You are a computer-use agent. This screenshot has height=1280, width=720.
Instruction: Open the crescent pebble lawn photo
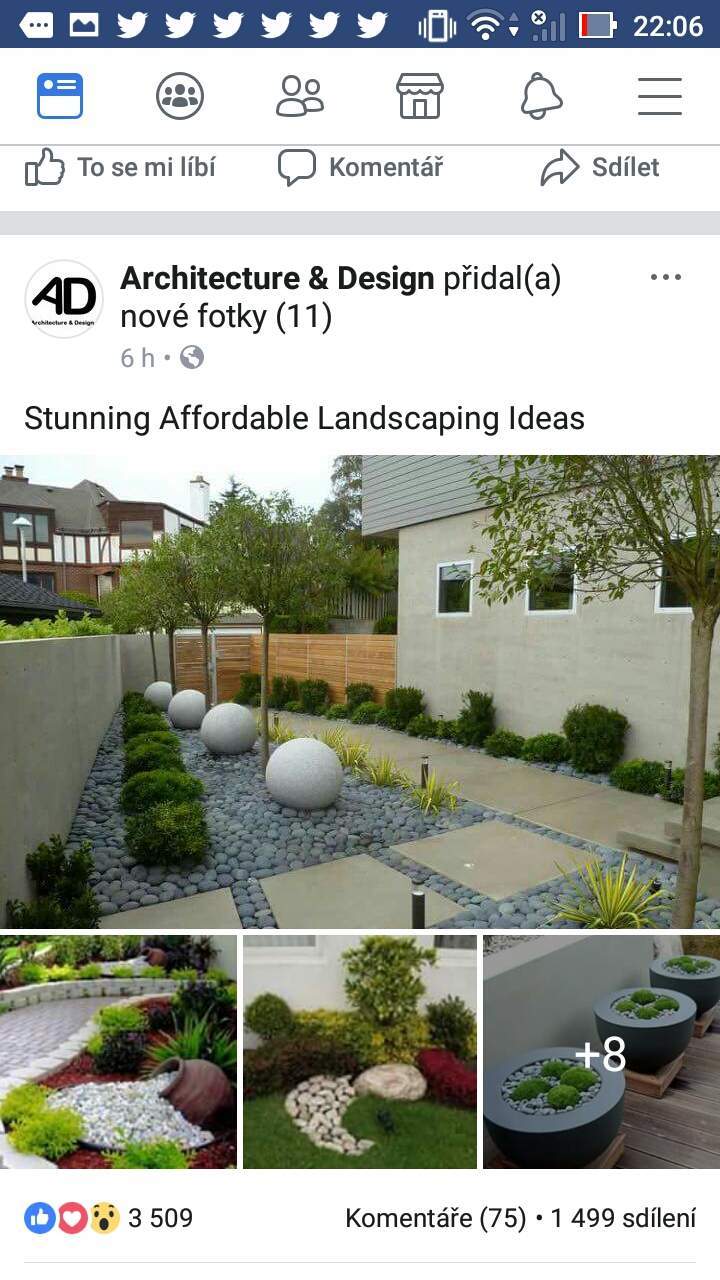[x=360, y=1052]
